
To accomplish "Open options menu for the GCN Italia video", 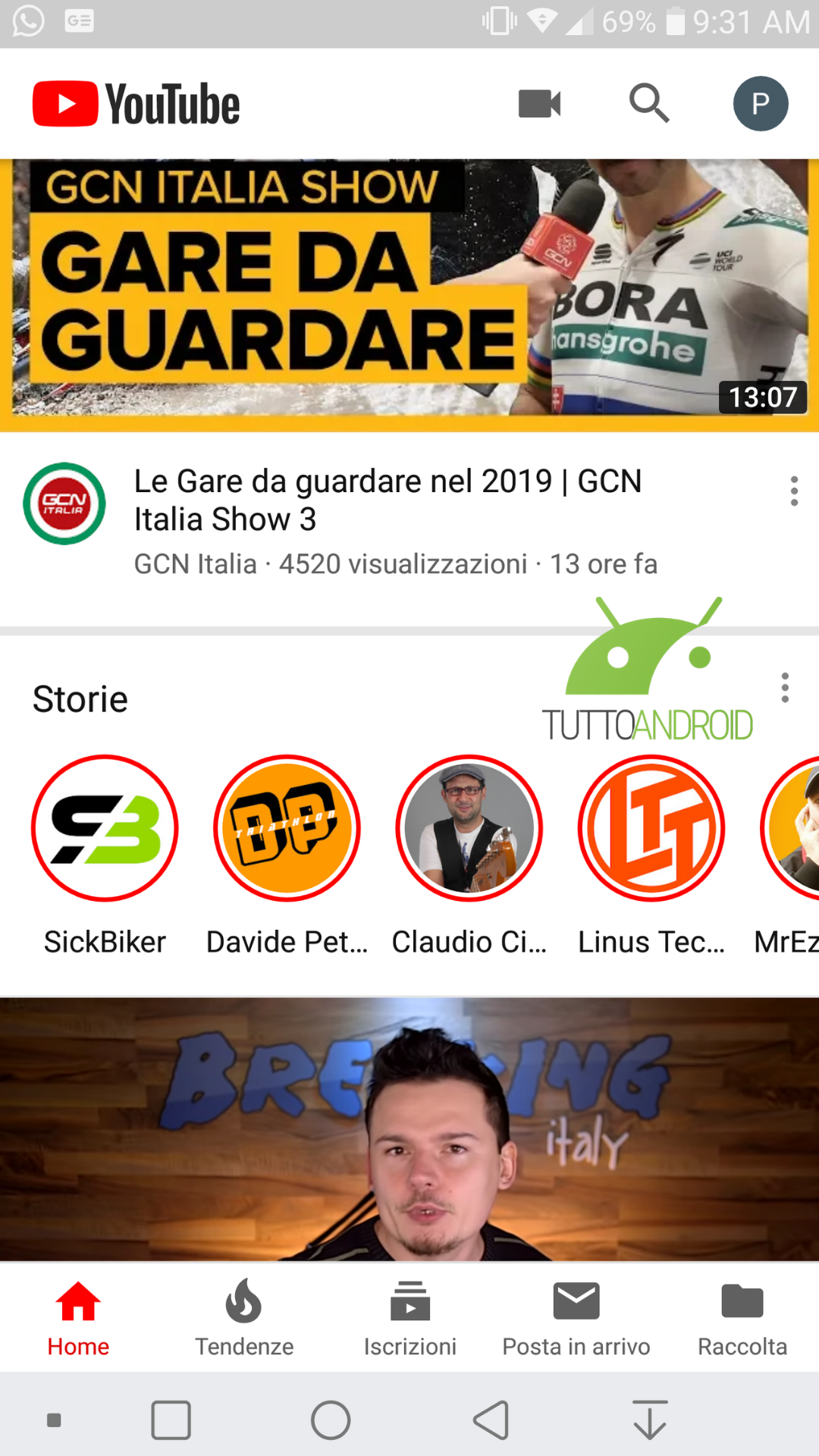I will pyautogui.click(x=793, y=491).
